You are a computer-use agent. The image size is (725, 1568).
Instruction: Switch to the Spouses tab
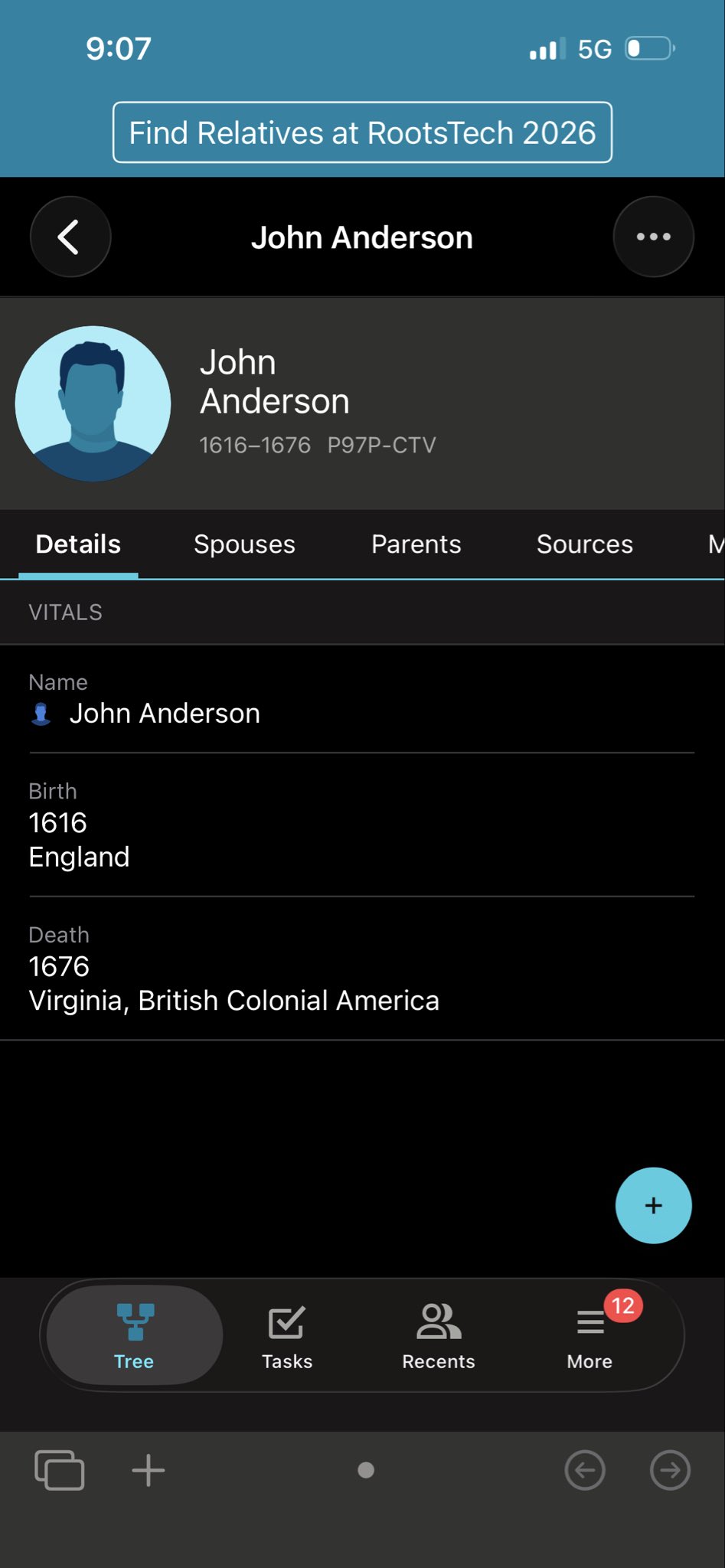(x=244, y=544)
